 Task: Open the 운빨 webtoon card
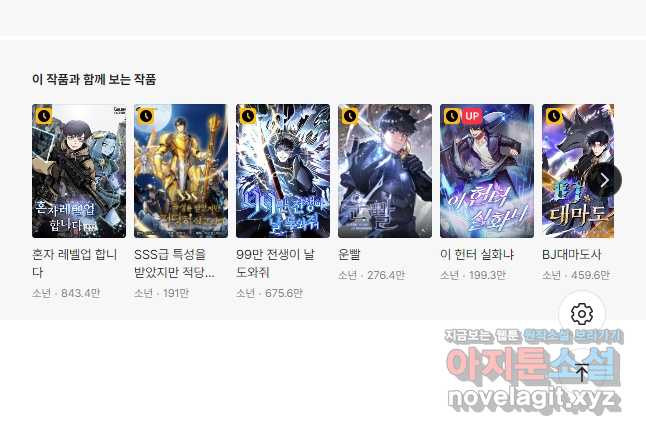pyautogui.click(x=385, y=171)
